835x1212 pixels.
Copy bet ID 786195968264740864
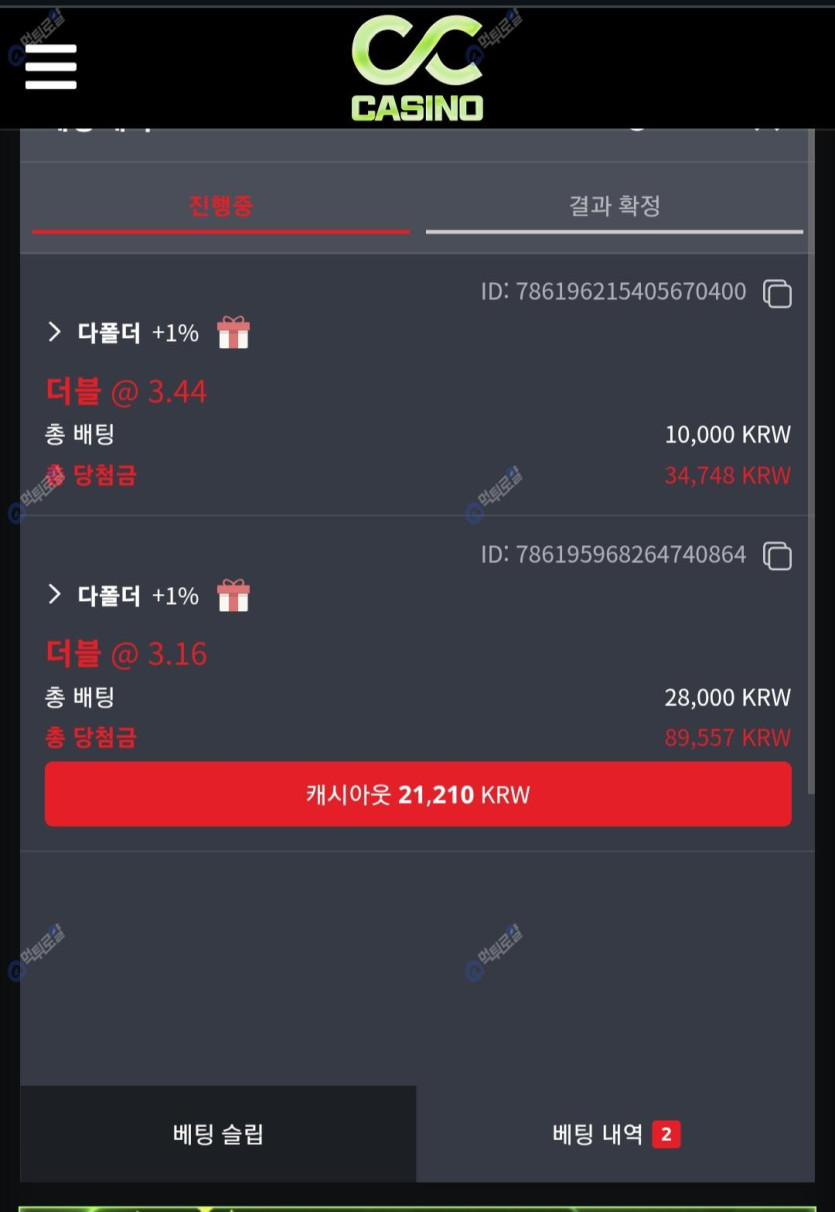[x=777, y=555]
